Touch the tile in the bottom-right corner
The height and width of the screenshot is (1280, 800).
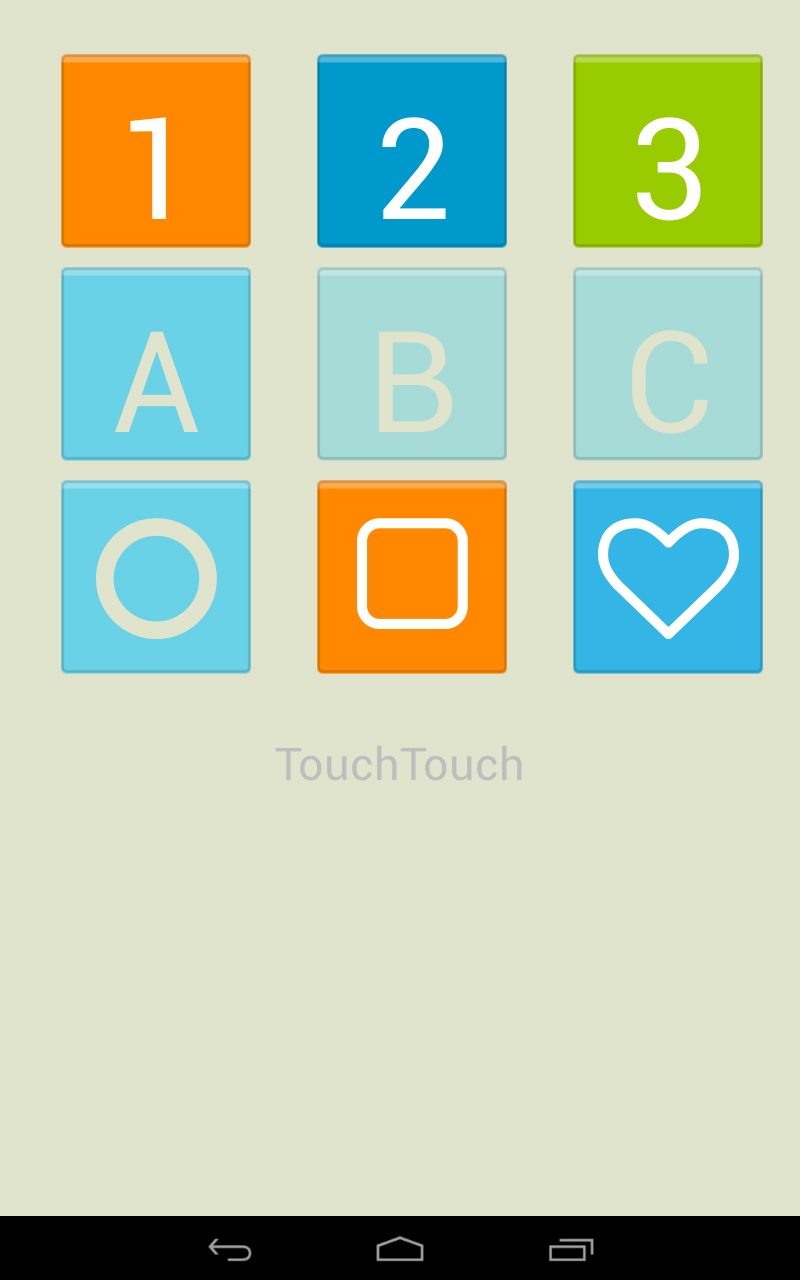click(x=668, y=576)
